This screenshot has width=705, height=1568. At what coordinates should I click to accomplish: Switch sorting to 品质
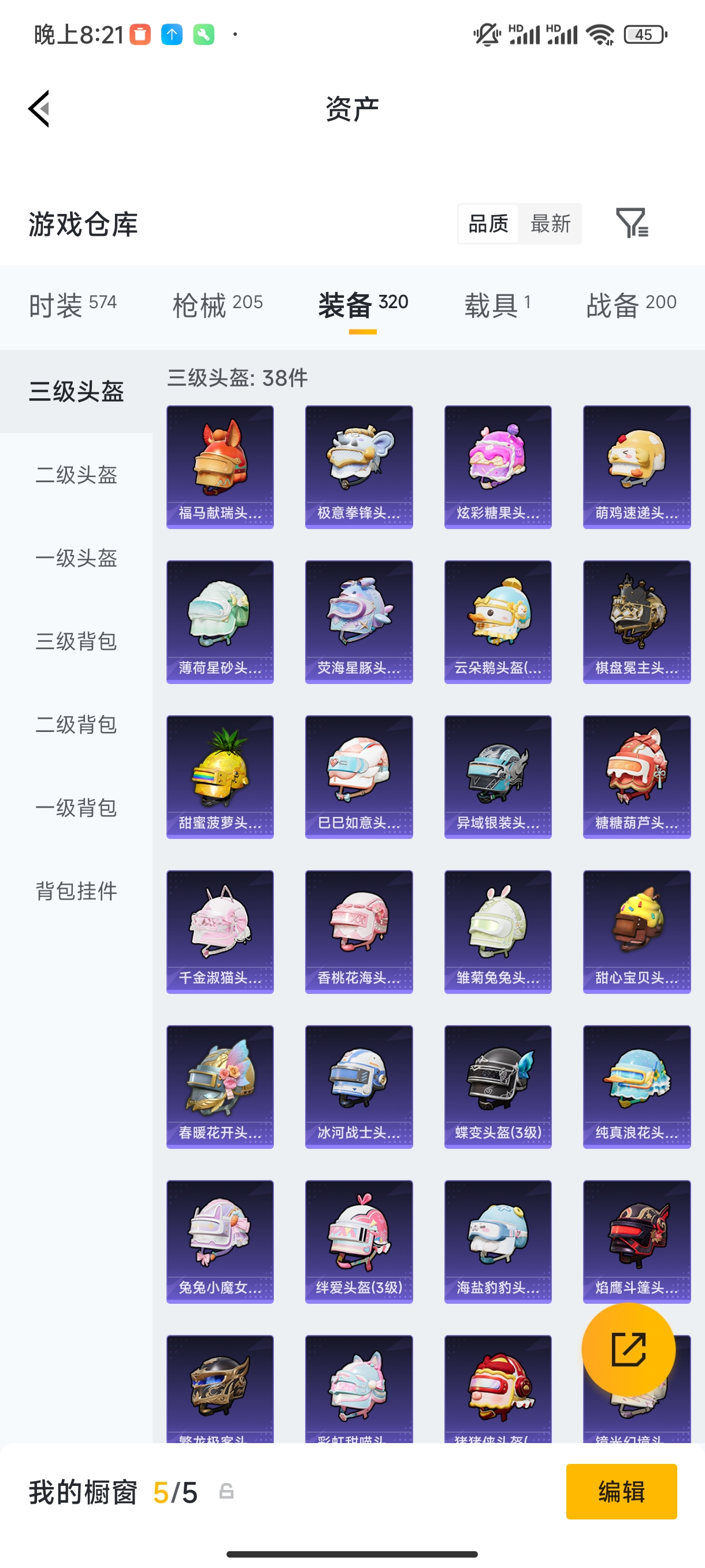point(487,223)
